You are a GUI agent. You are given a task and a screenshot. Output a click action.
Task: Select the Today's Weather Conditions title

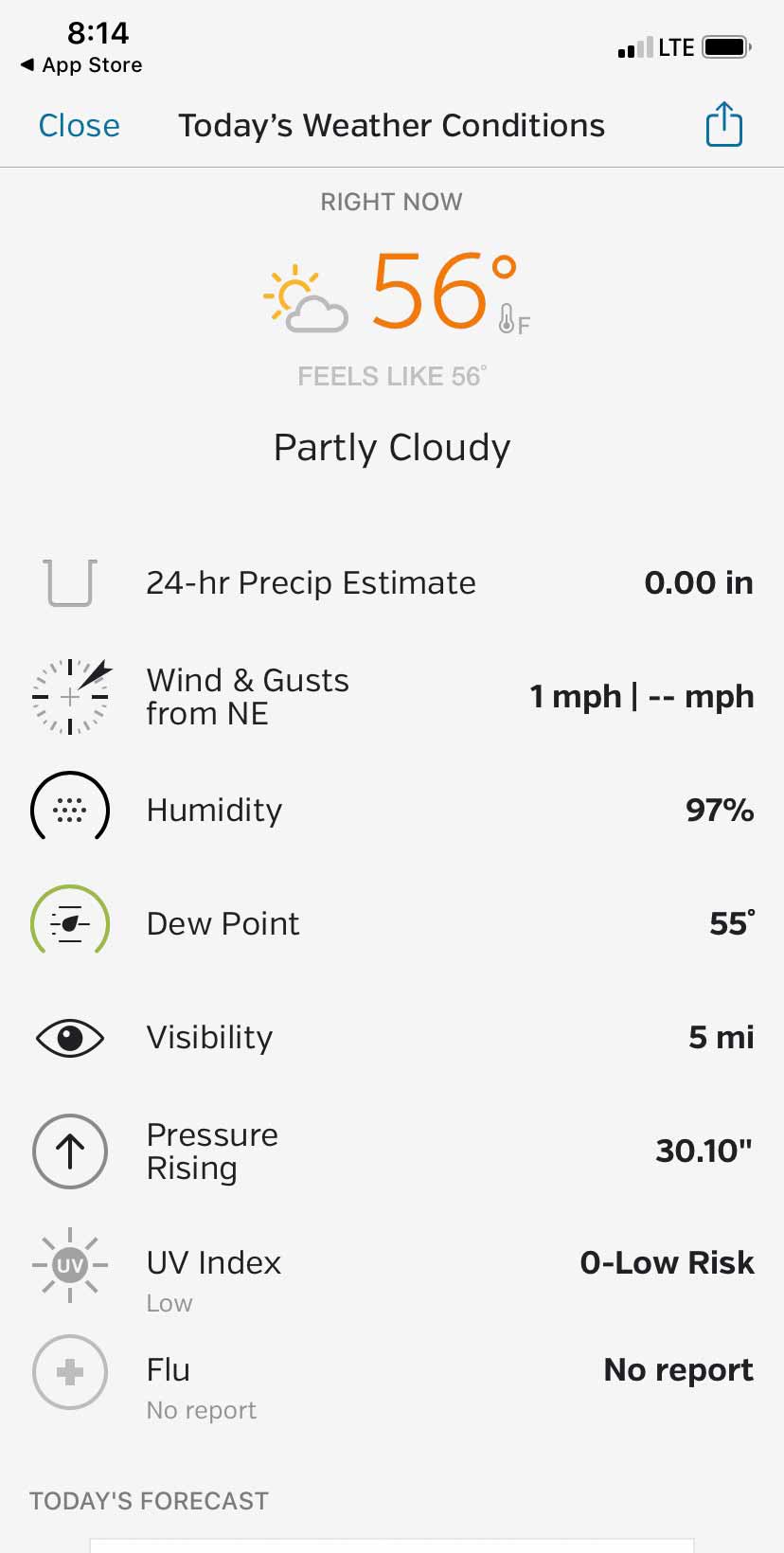(x=391, y=124)
